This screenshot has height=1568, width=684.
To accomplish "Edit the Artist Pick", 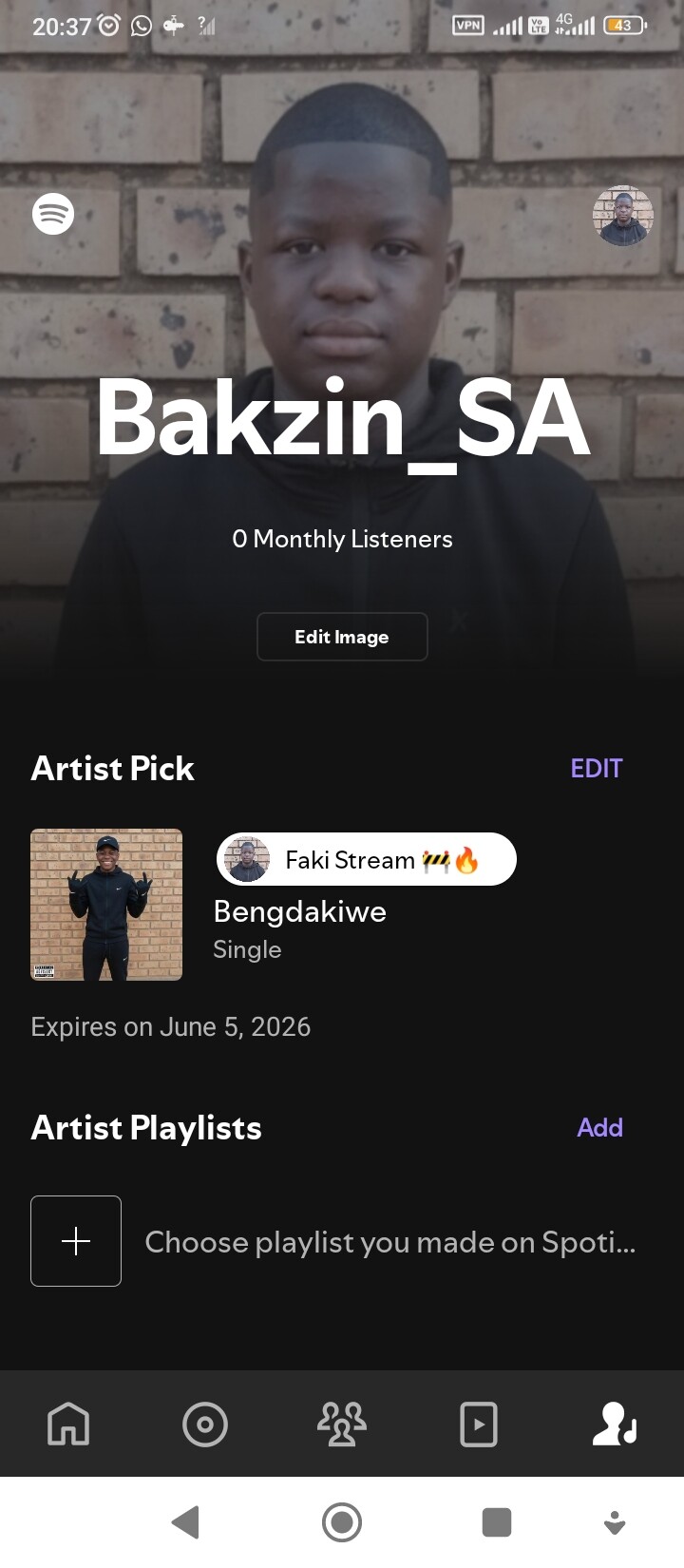I will [x=597, y=768].
